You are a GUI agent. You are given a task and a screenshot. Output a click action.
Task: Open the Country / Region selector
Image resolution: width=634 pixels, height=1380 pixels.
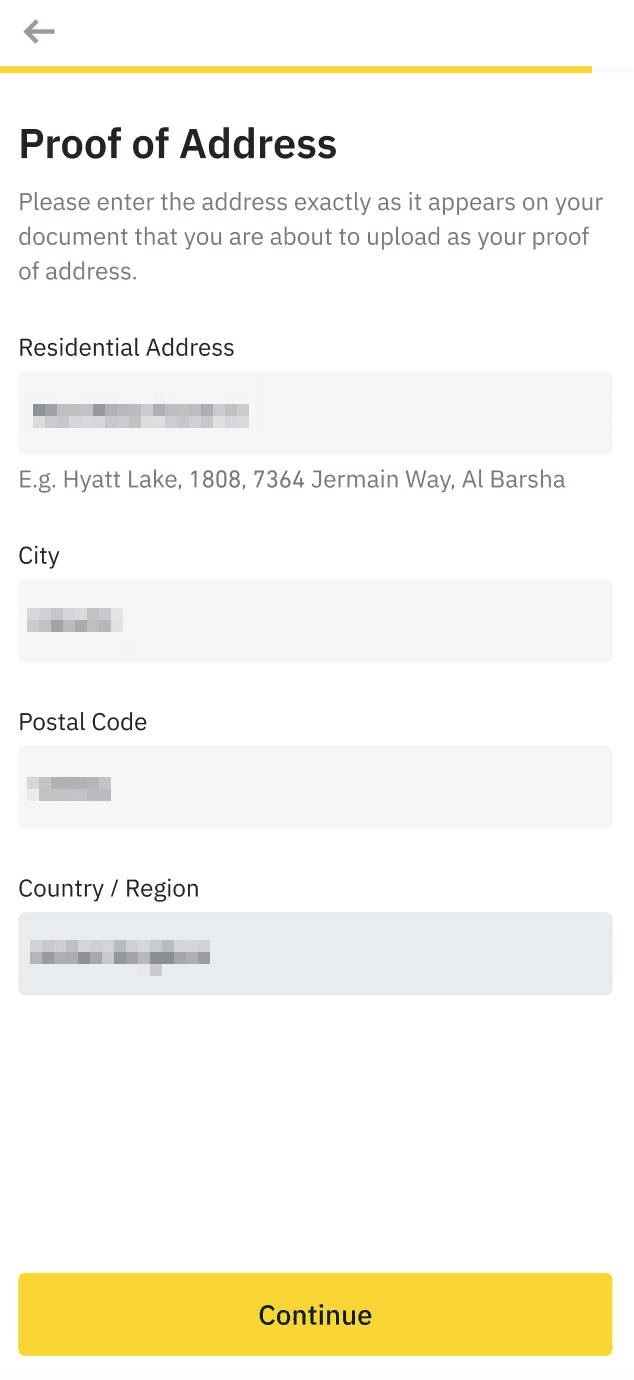pos(315,953)
